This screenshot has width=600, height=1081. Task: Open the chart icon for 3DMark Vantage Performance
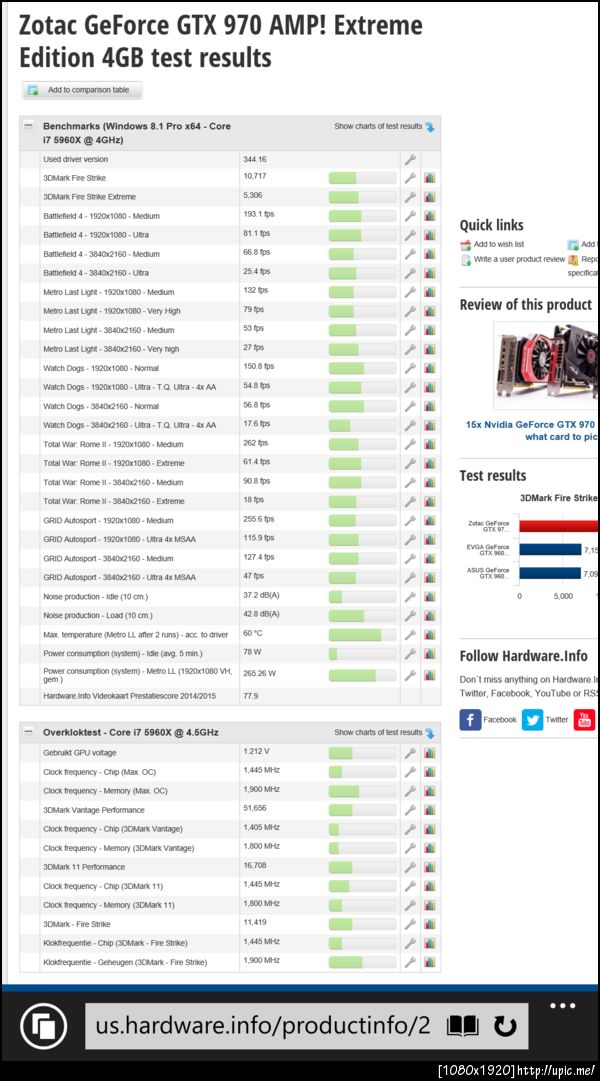[x=430, y=809]
